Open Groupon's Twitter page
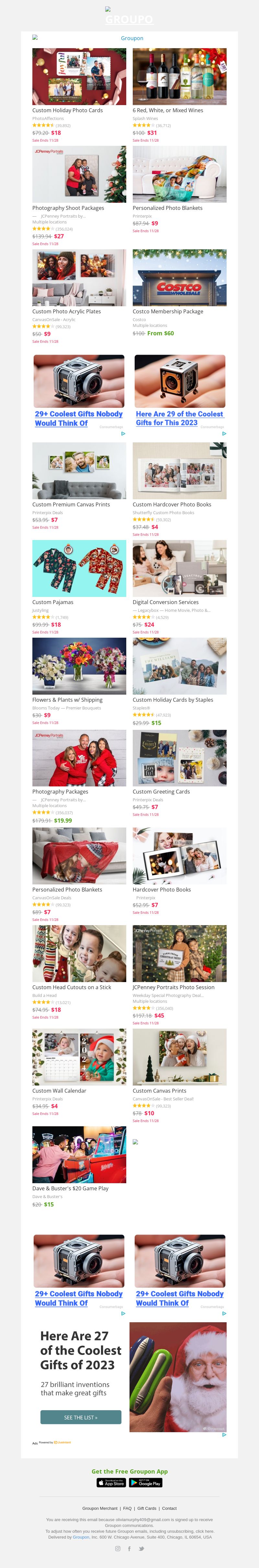The image size is (259, 1568). coord(141,1549)
